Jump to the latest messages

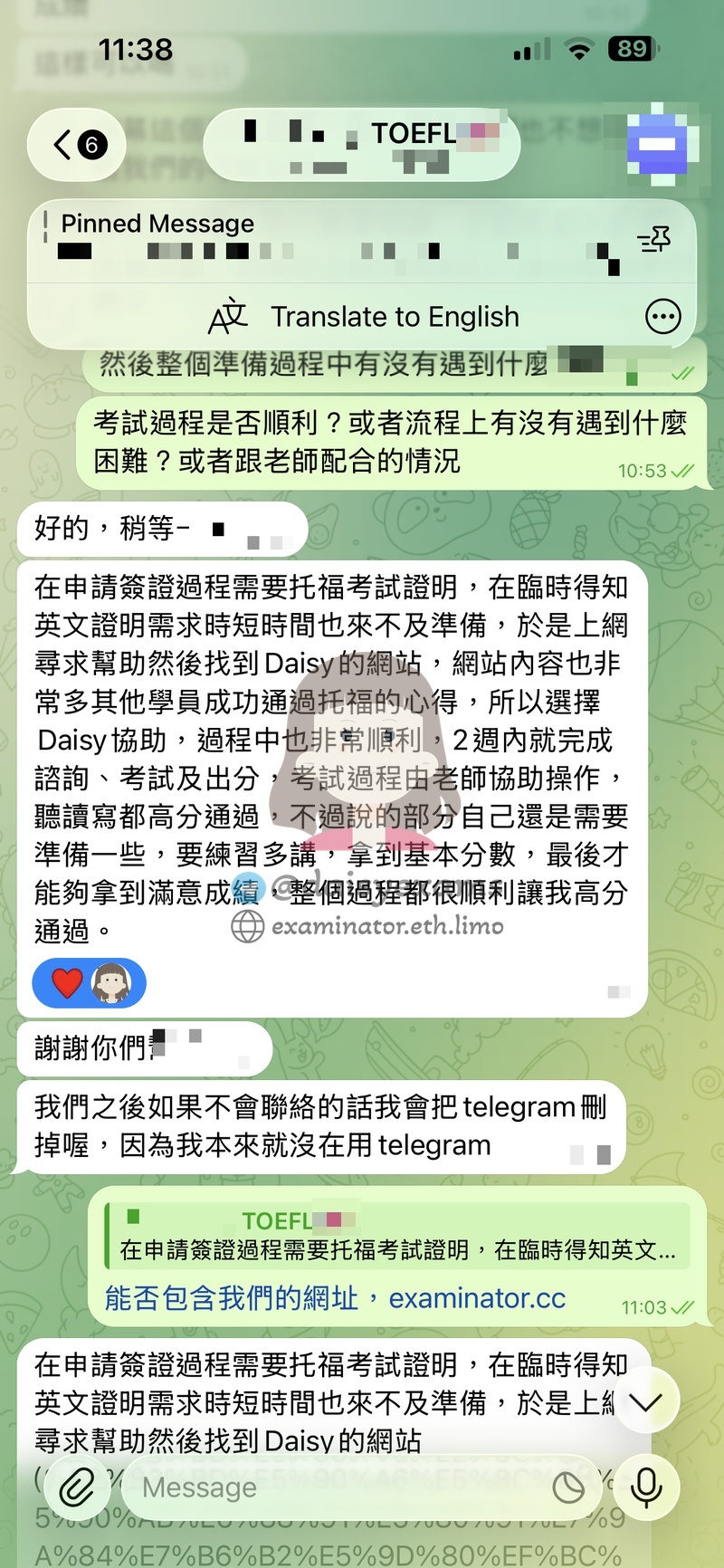tap(646, 1402)
